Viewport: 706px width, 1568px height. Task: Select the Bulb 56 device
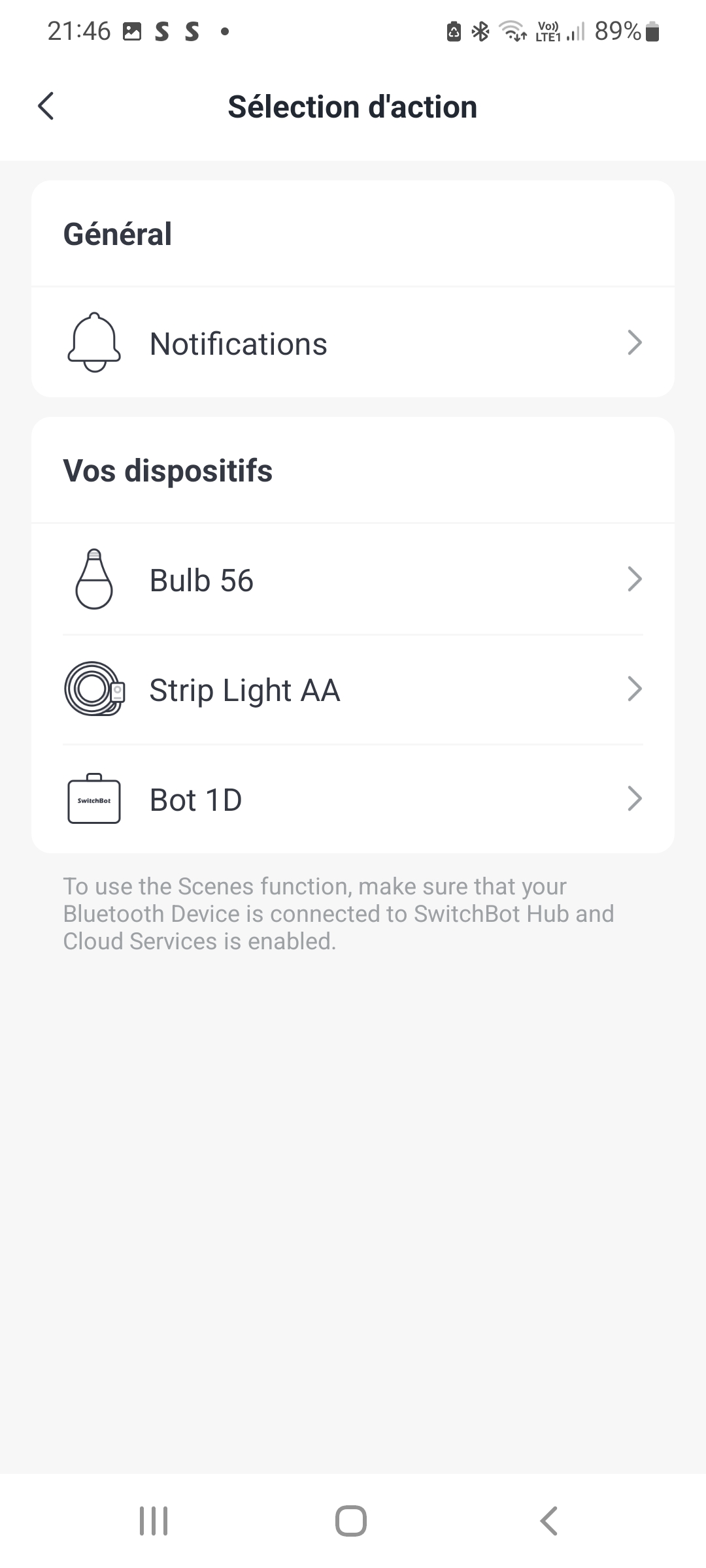point(353,580)
